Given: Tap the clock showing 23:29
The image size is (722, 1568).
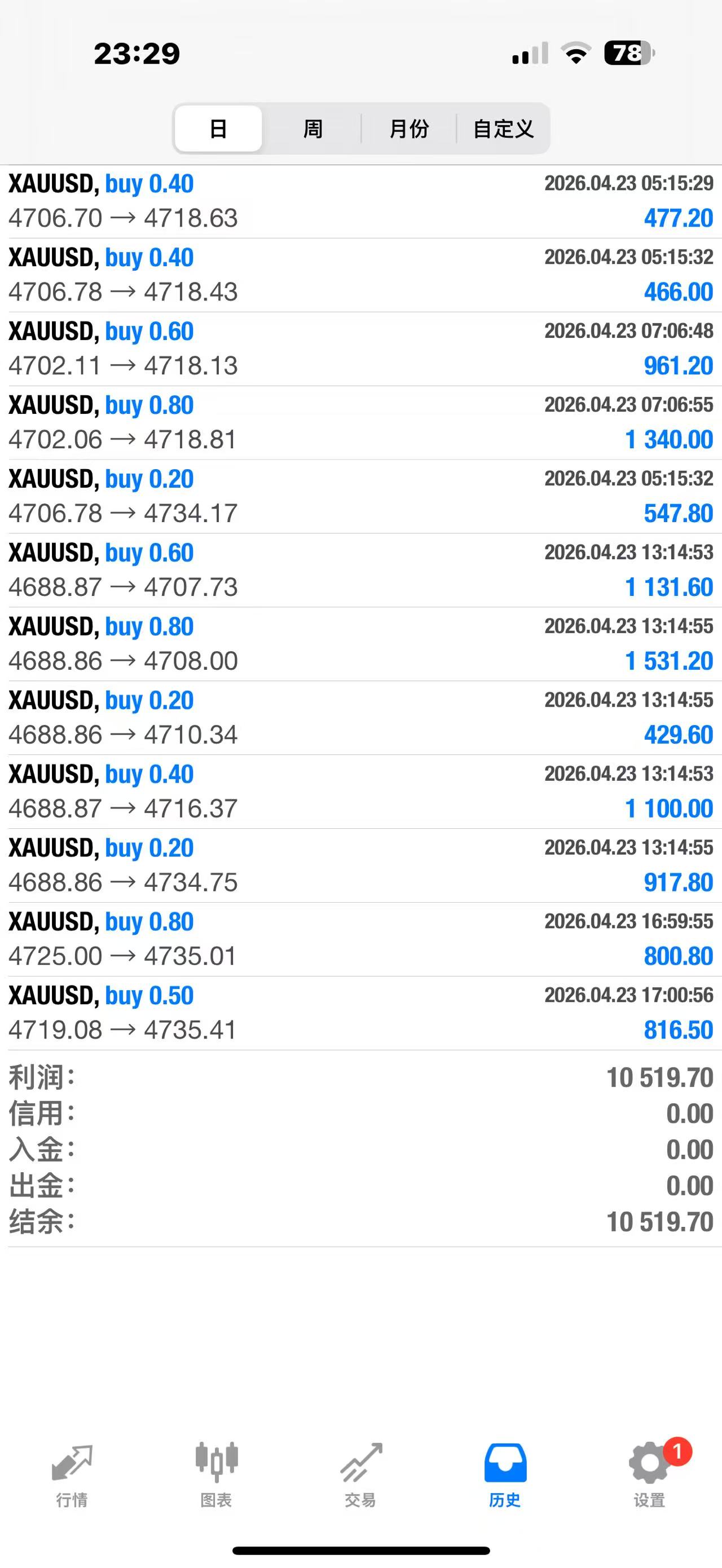Looking at the screenshot, I should pyautogui.click(x=137, y=54).
